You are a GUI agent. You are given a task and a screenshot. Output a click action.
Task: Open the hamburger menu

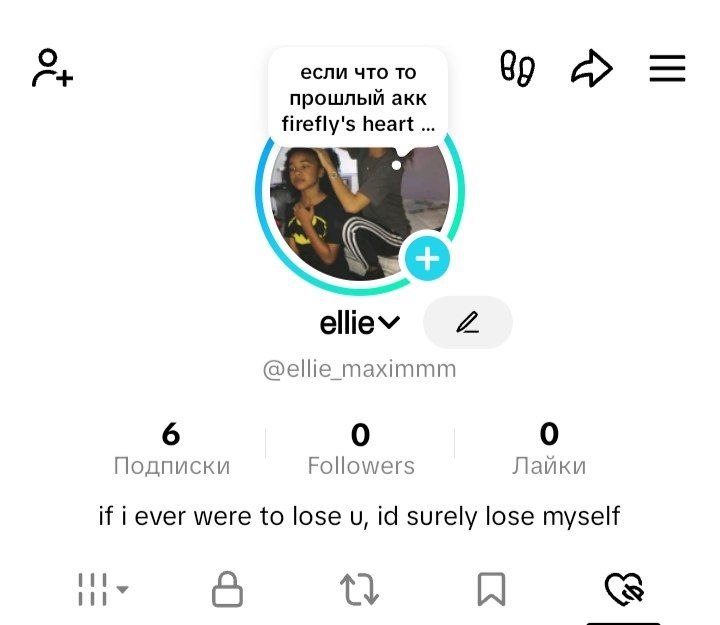point(667,68)
